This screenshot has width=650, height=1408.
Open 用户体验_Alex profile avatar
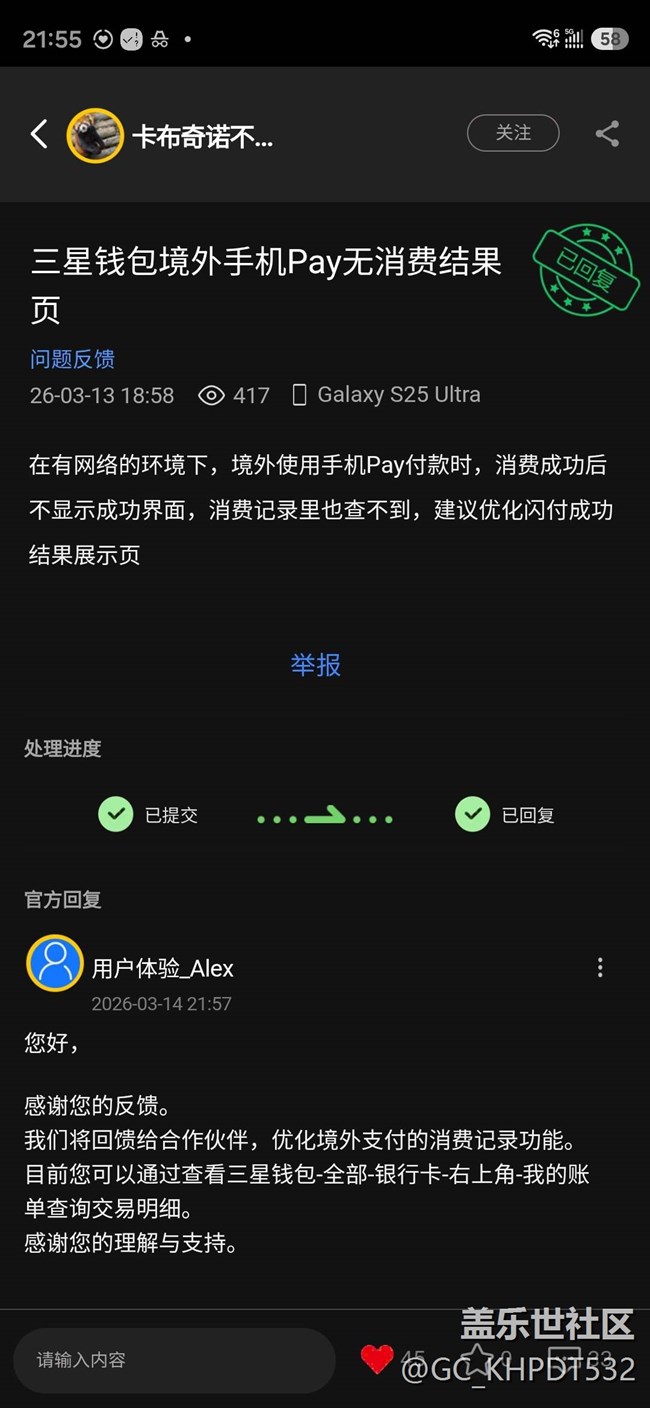pyautogui.click(x=54, y=963)
